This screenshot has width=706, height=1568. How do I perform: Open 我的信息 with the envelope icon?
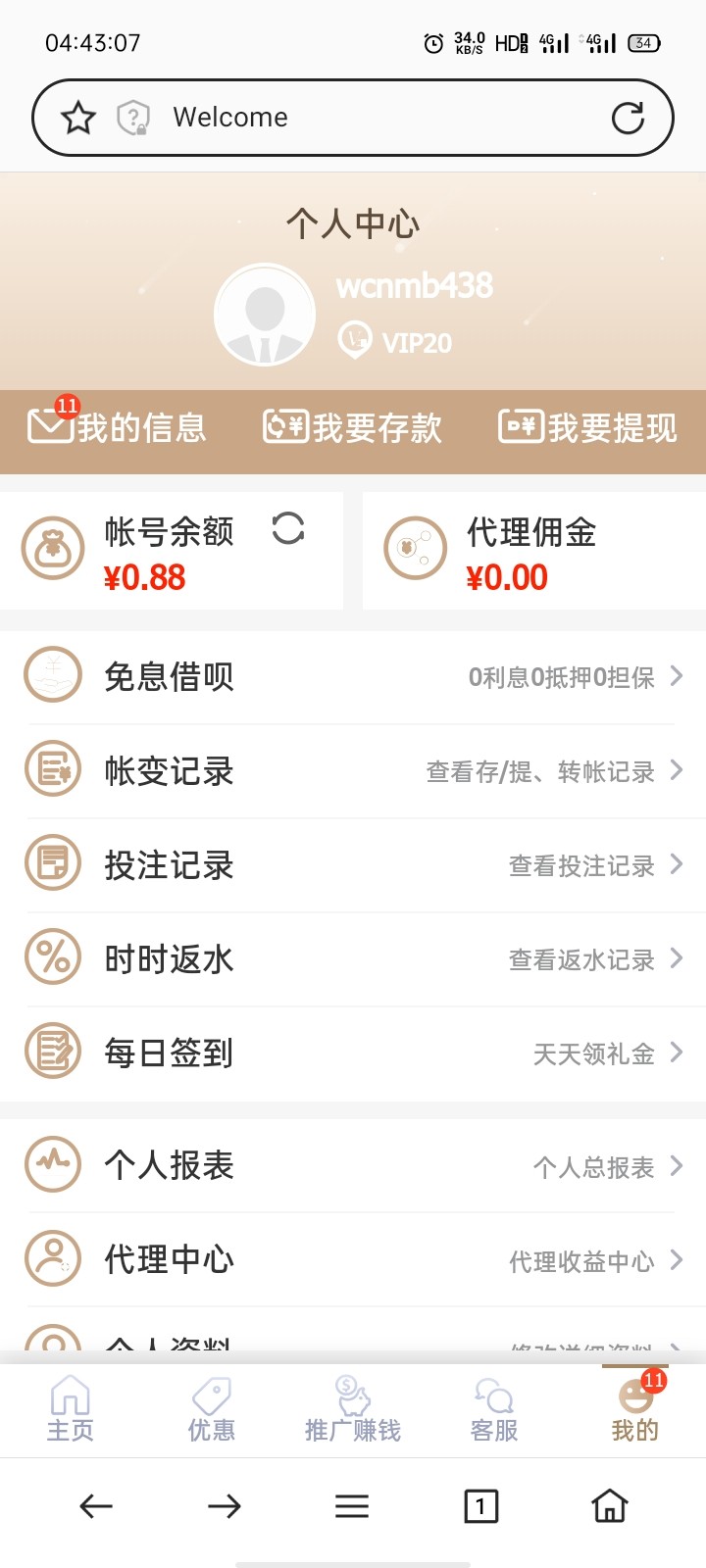coord(49,428)
